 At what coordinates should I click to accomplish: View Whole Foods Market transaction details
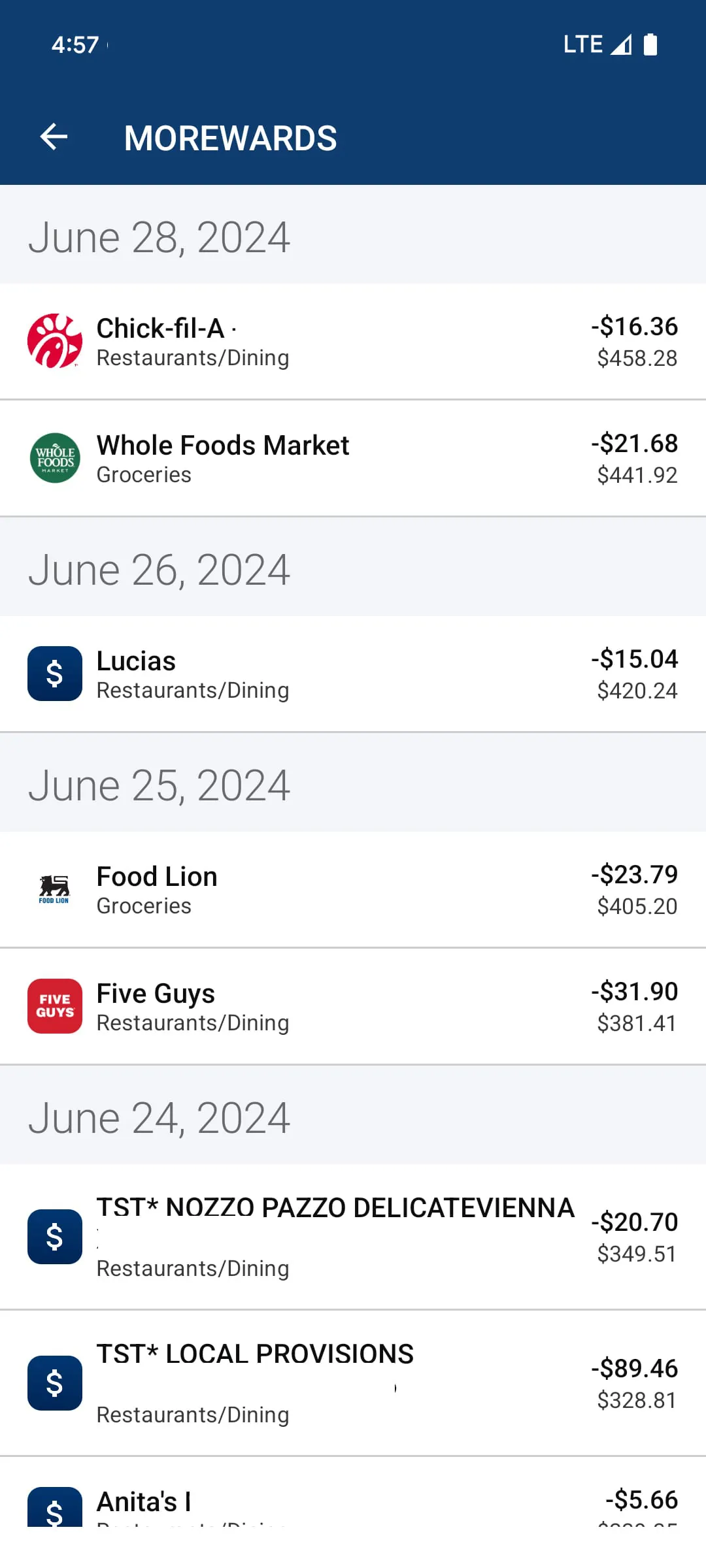(353, 458)
